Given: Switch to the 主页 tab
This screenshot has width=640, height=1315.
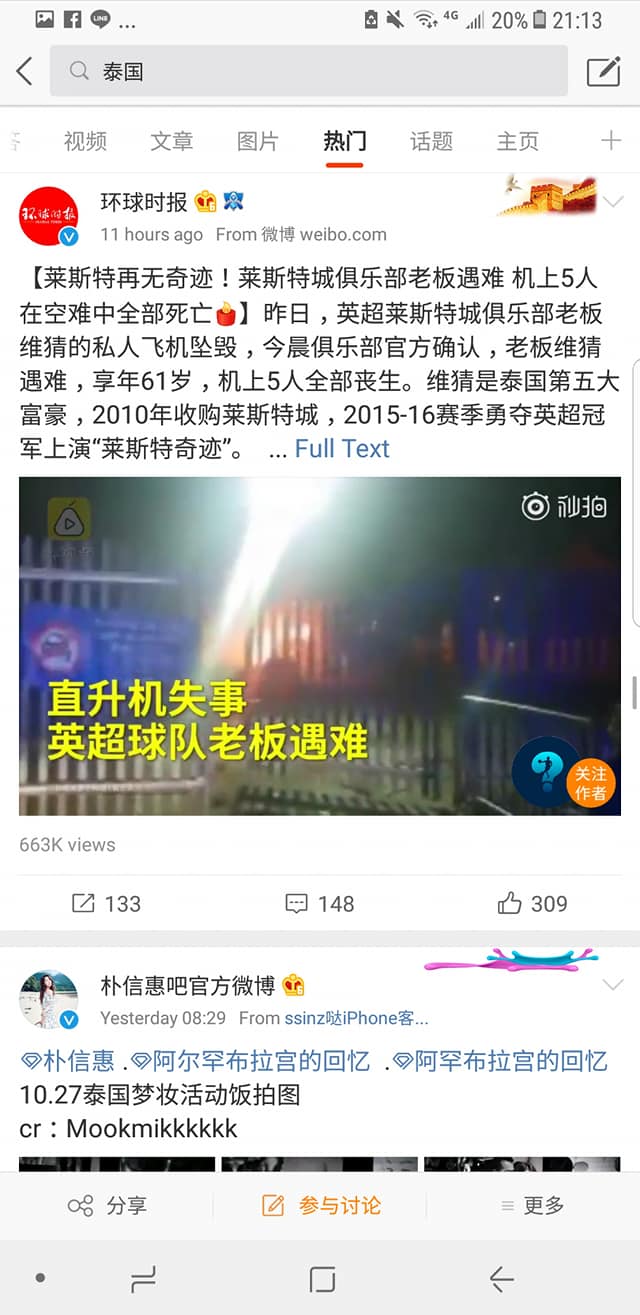Looking at the screenshot, I should pos(517,141).
